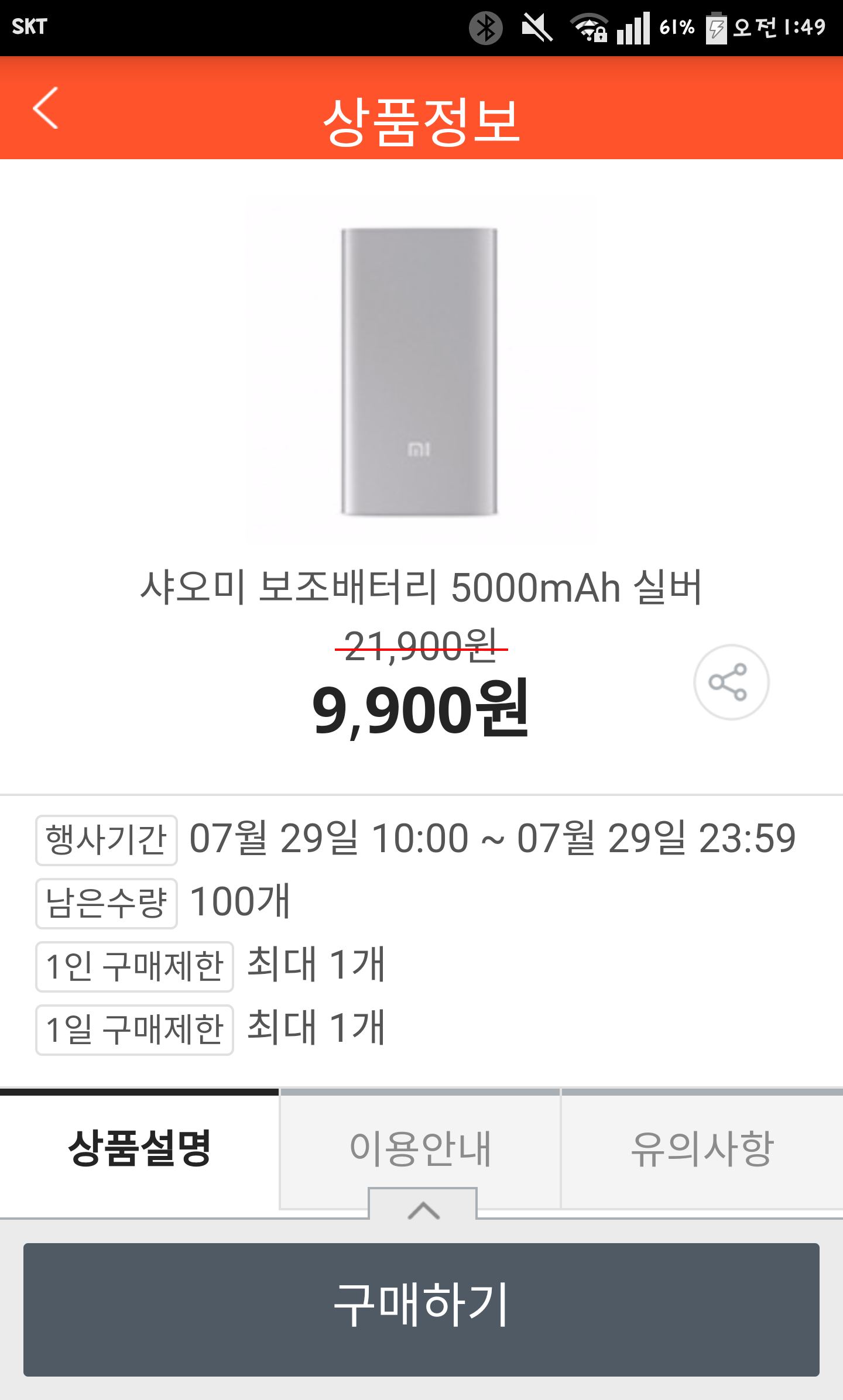This screenshot has height=1400, width=843.
Task: Switch to the 상품설명 tab
Action: pyautogui.click(x=139, y=1148)
